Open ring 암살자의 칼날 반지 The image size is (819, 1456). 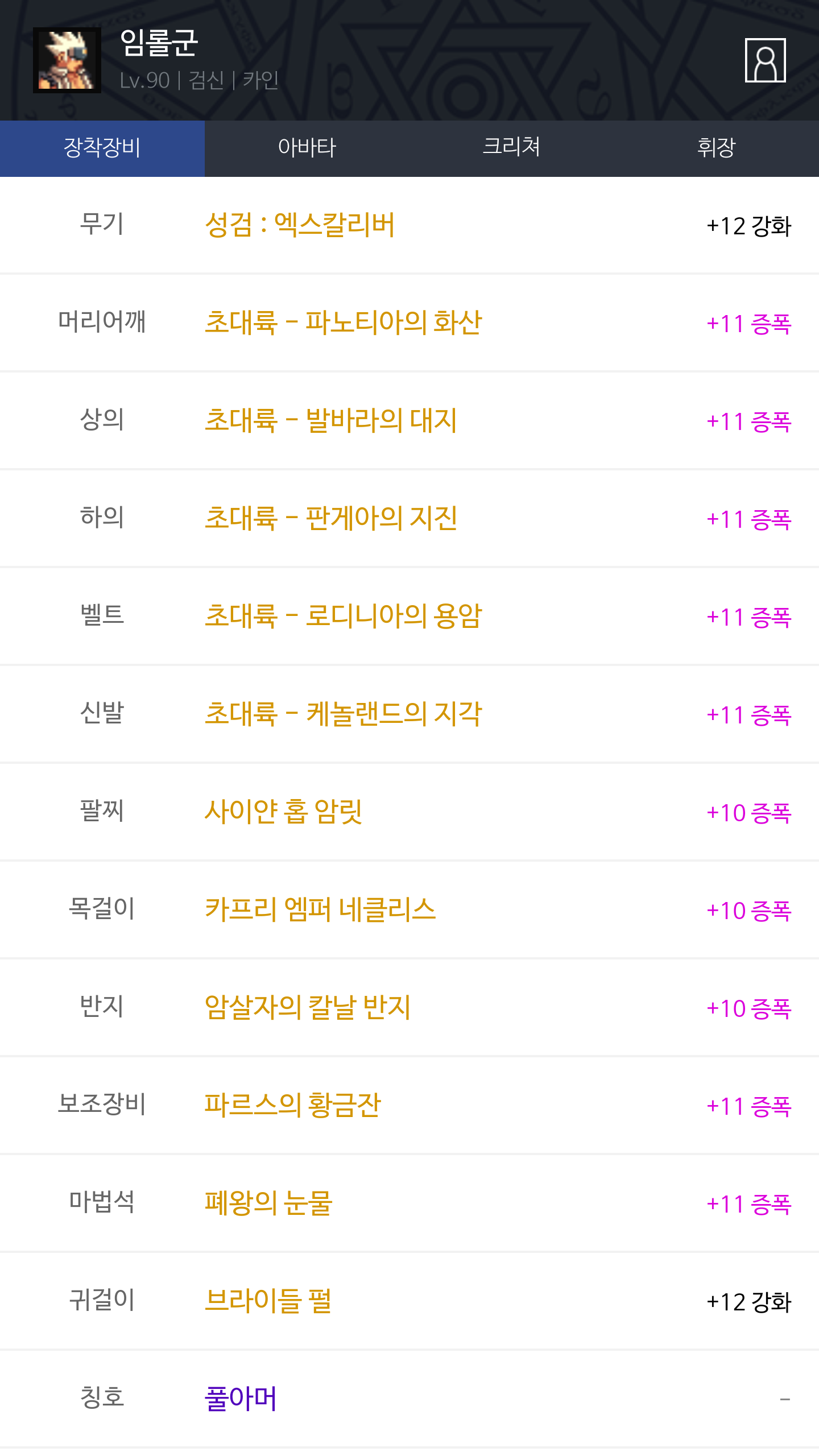pyautogui.click(x=307, y=1007)
